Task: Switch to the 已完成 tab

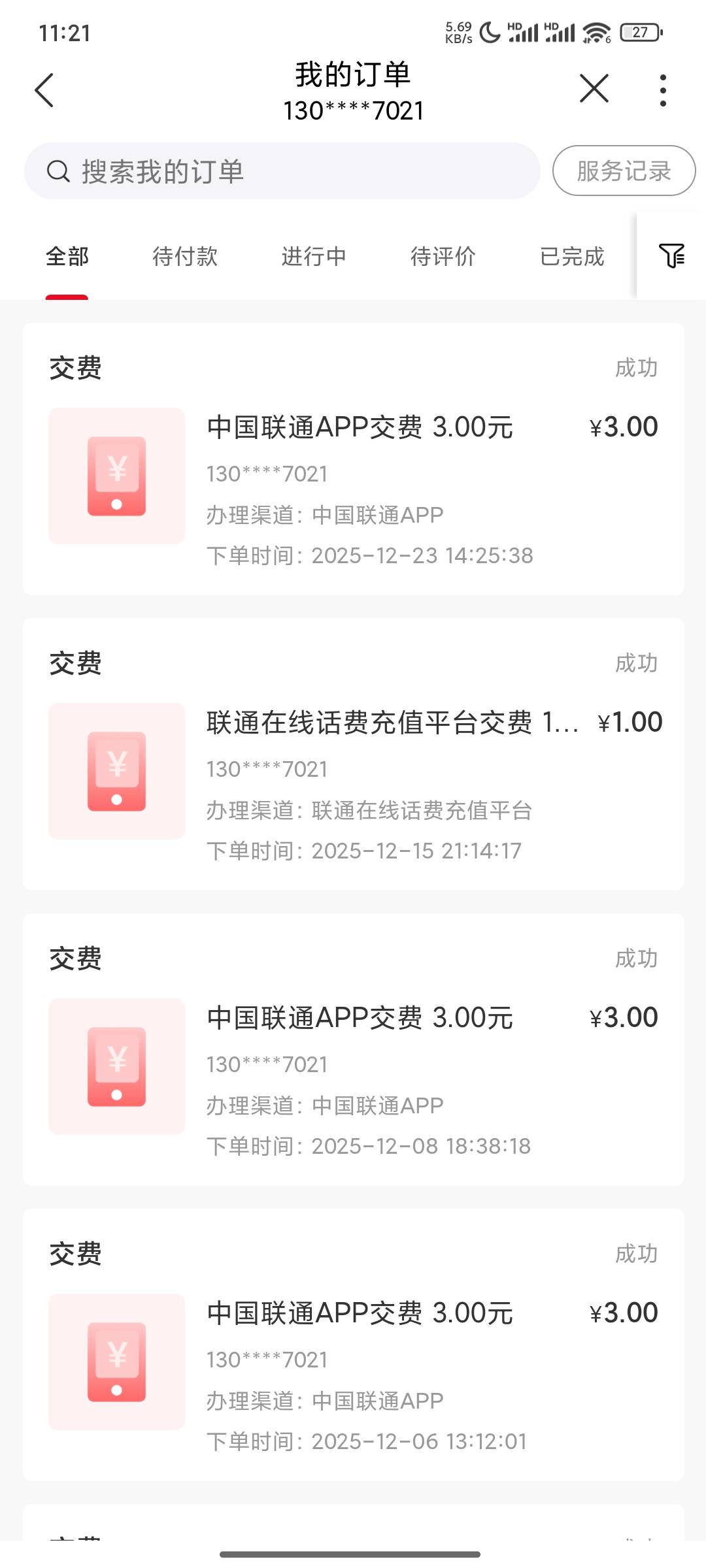Action: [x=572, y=257]
